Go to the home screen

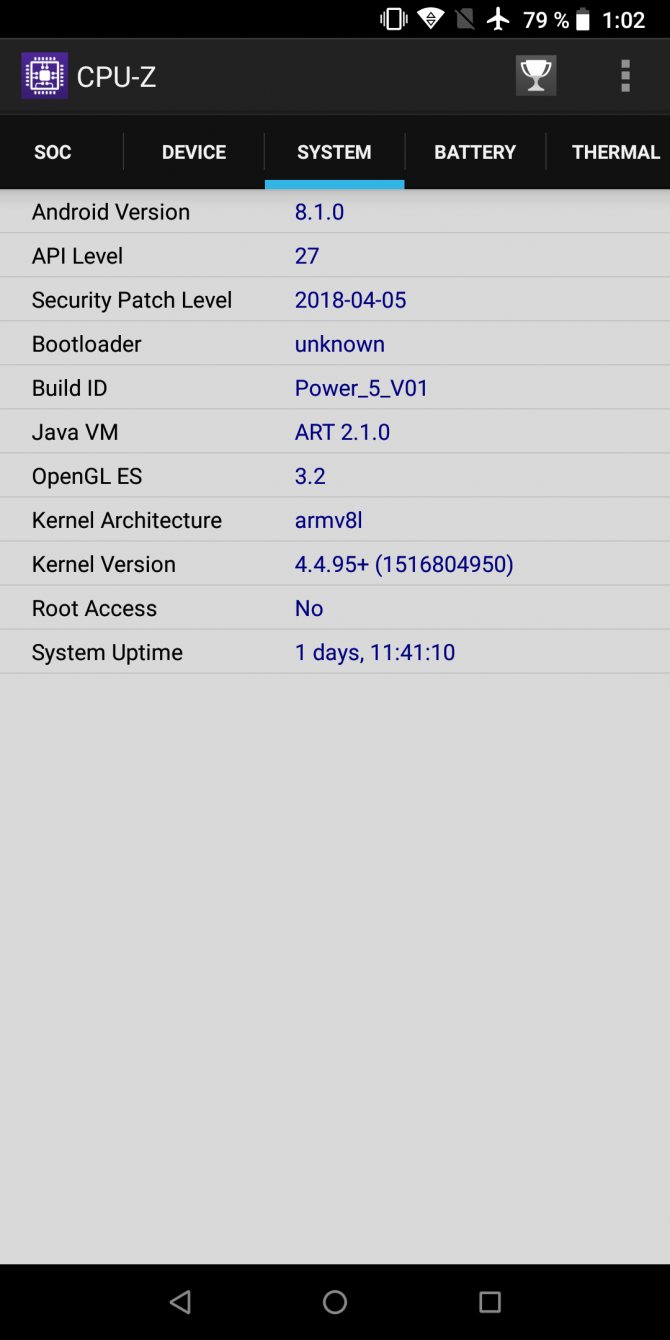(x=335, y=1301)
